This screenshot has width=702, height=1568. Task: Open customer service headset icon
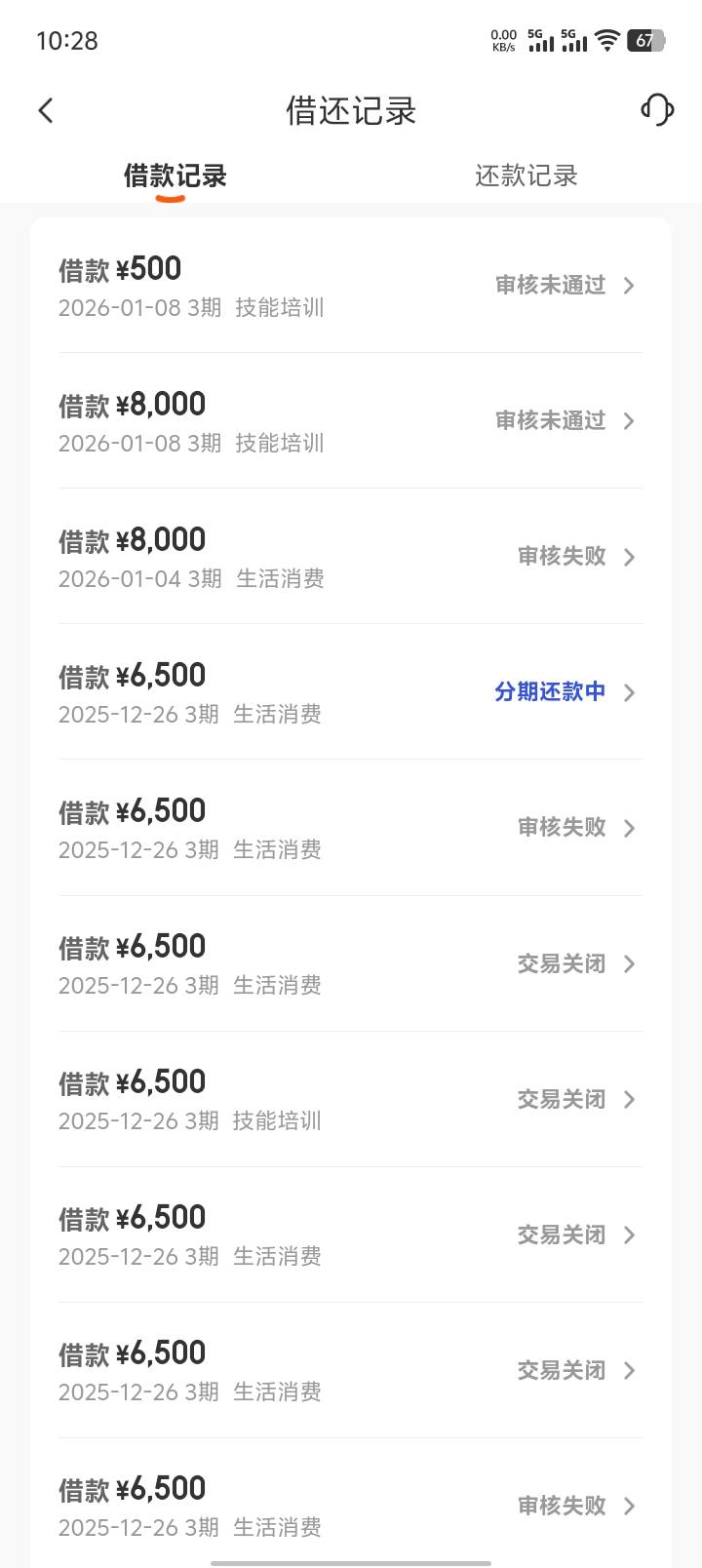[x=657, y=109]
